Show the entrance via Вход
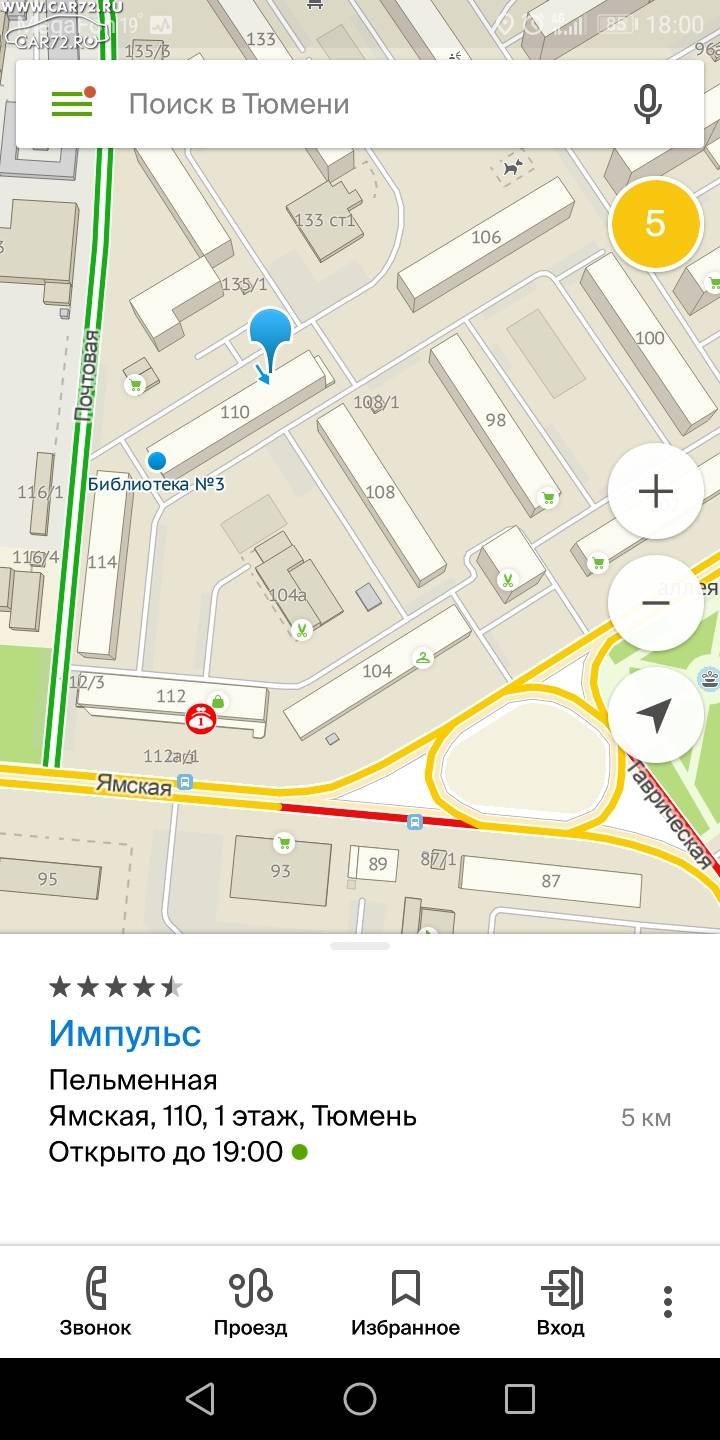The height and width of the screenshot is (1440, 720). [561, 1302]
